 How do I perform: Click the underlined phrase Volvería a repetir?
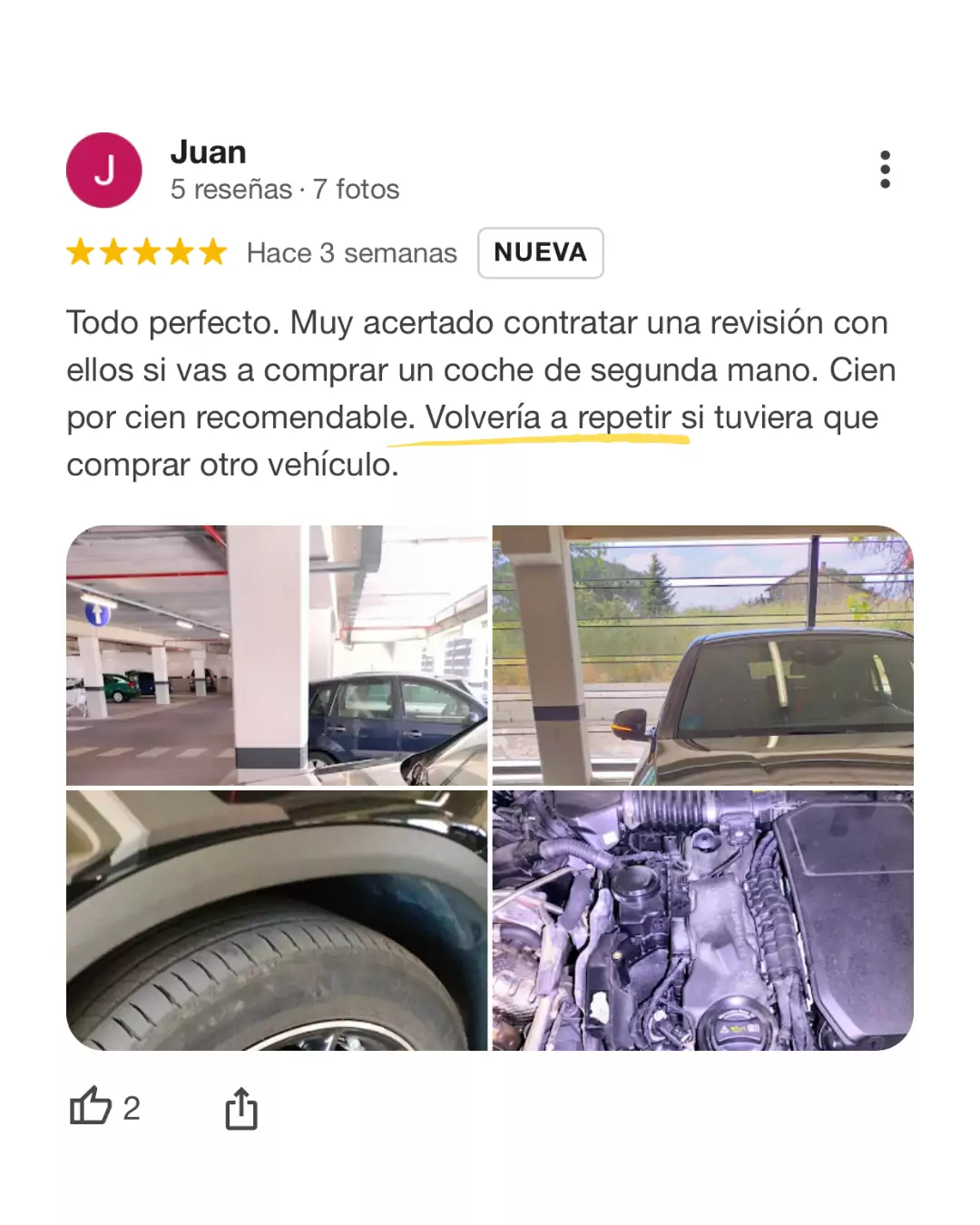pos(549,417)
